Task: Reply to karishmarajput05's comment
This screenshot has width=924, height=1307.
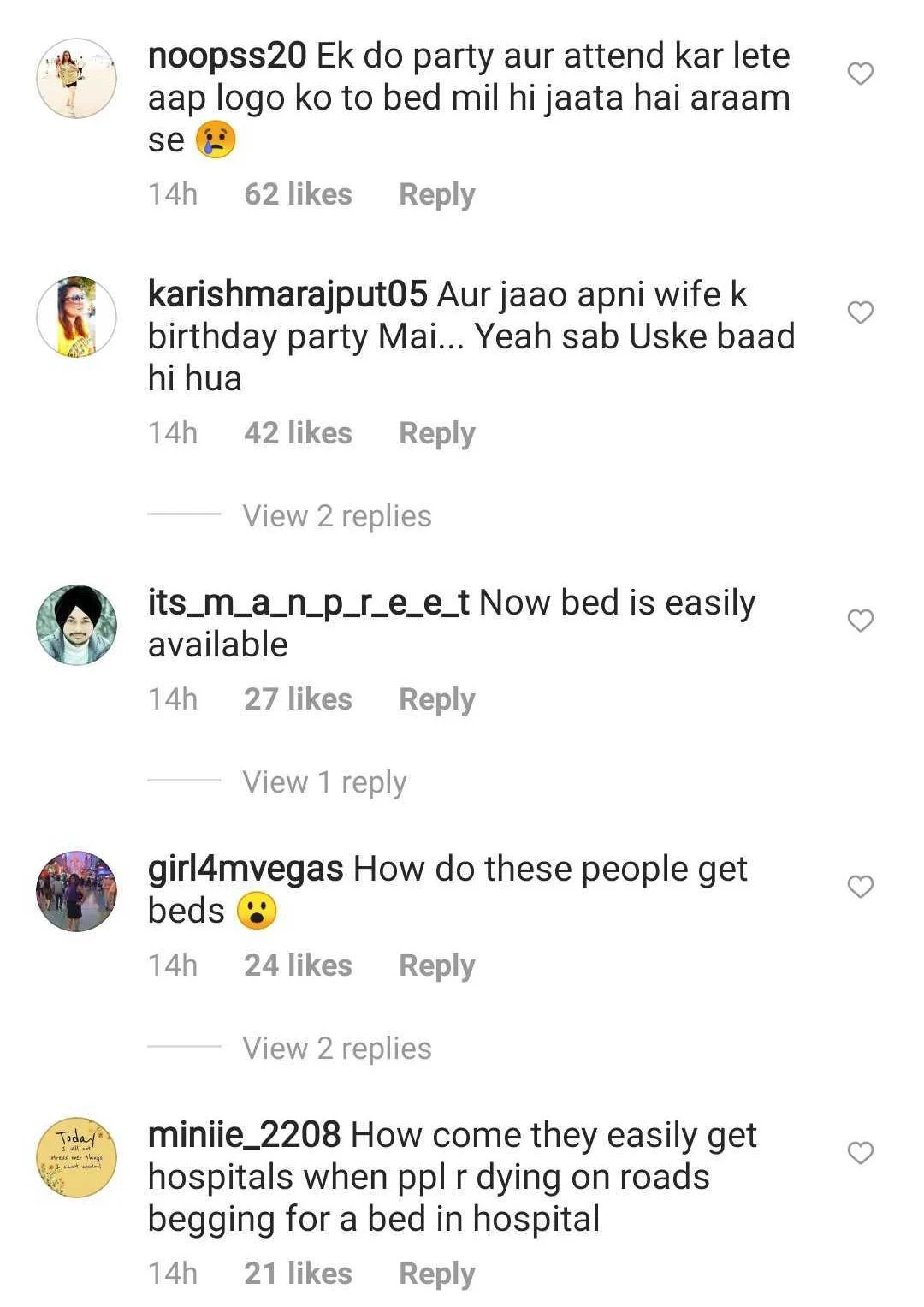Action: [x=436, y=433]
